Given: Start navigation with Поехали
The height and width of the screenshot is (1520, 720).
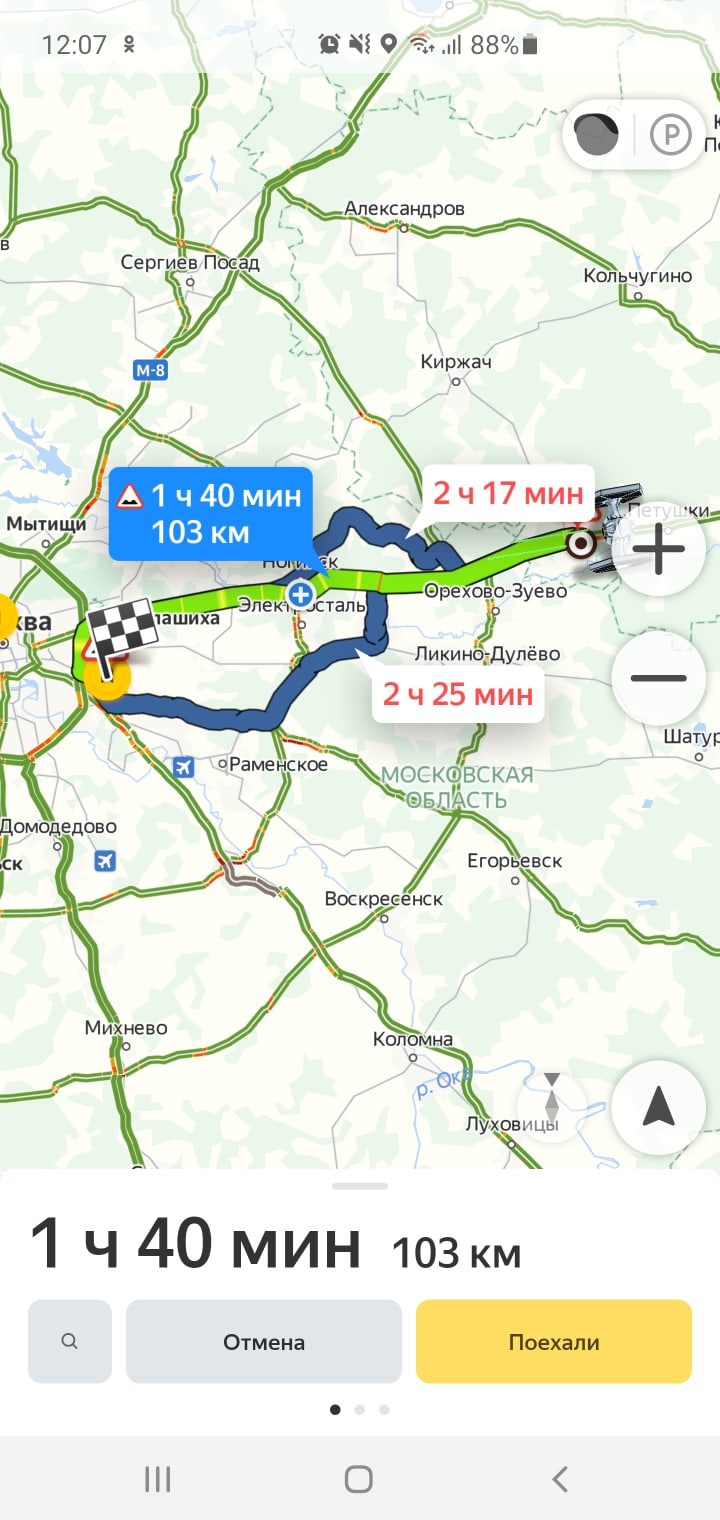Looking at the screenshot, I should tap(553, 1341).
